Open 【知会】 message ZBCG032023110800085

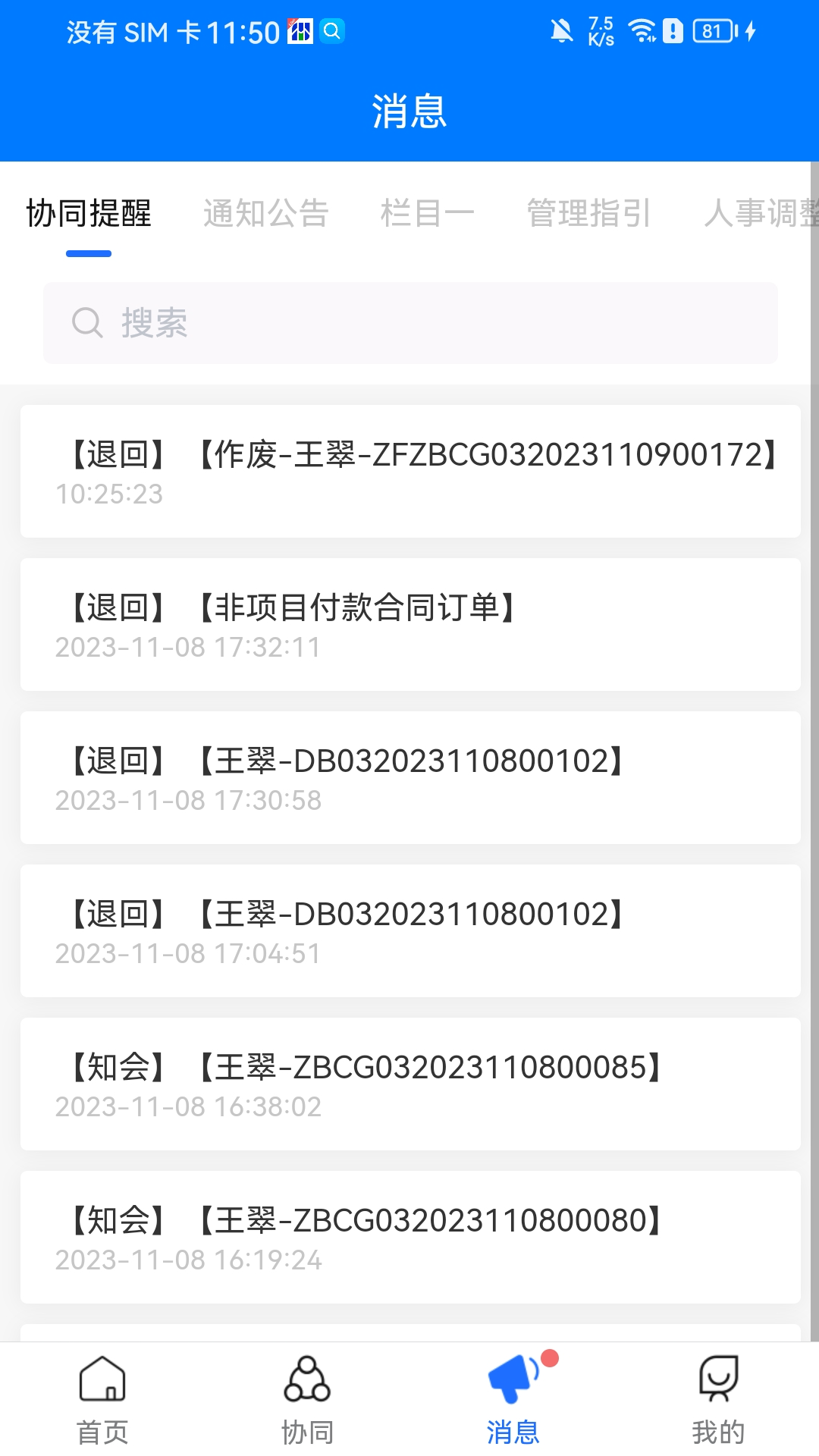(x=409, y=1083)
